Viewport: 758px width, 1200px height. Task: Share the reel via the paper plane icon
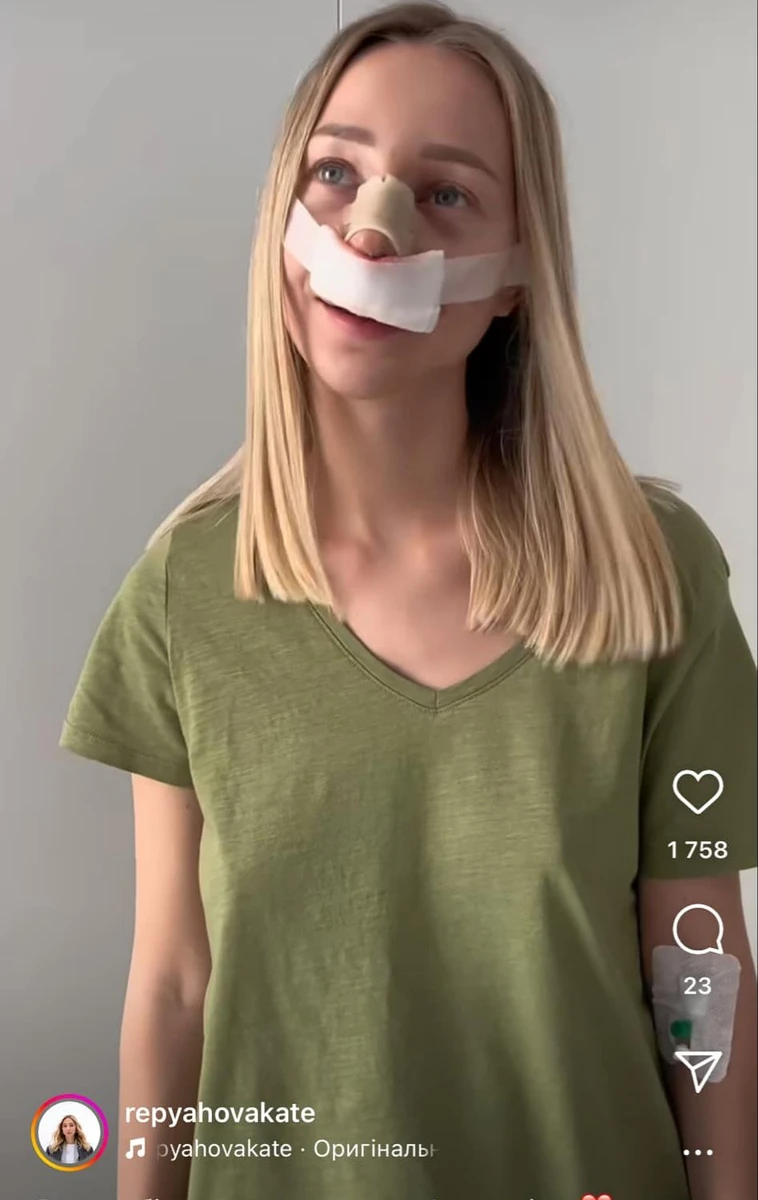pos(697,1070)
